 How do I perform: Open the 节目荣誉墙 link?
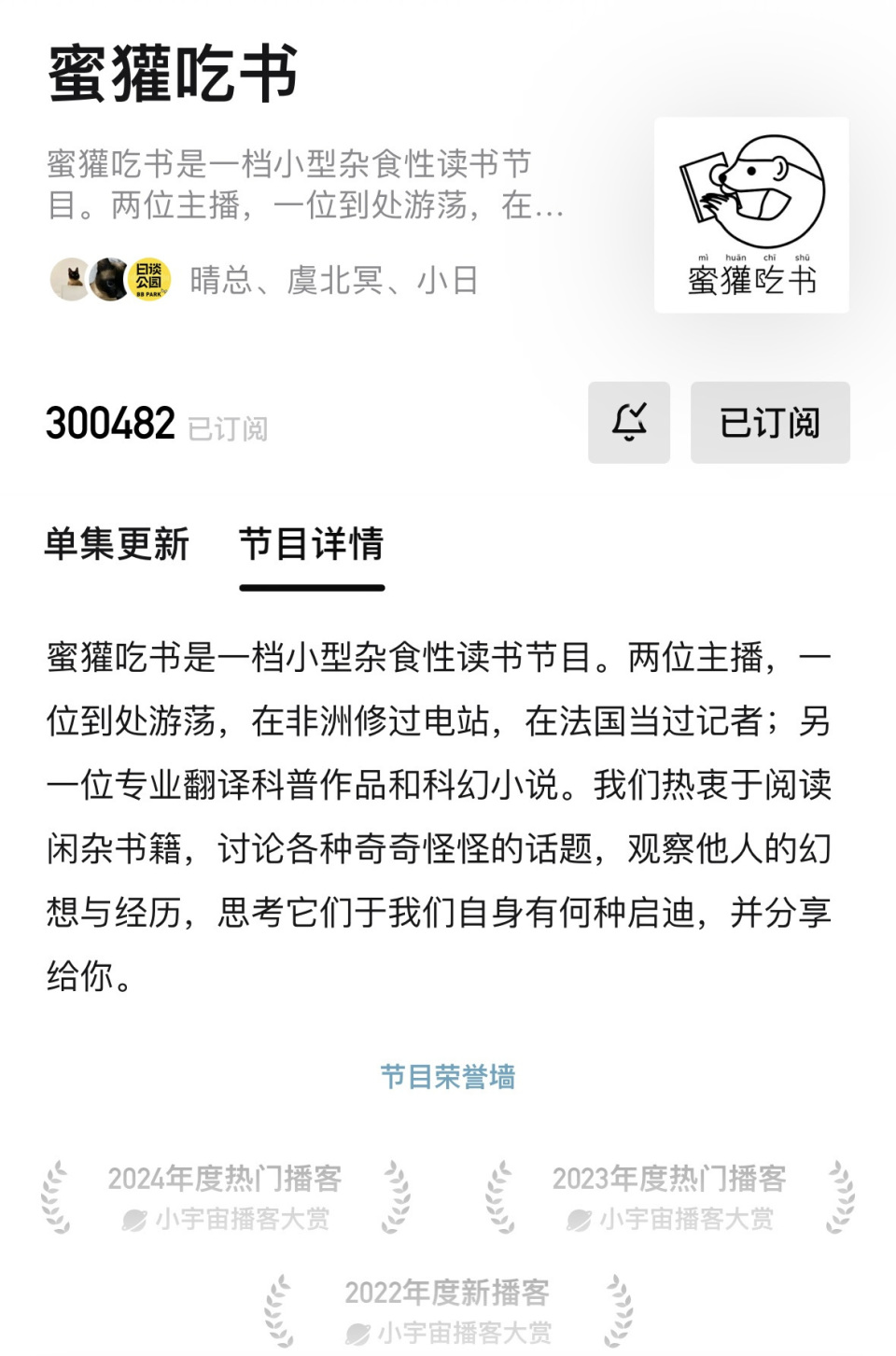coord(448,1077)
